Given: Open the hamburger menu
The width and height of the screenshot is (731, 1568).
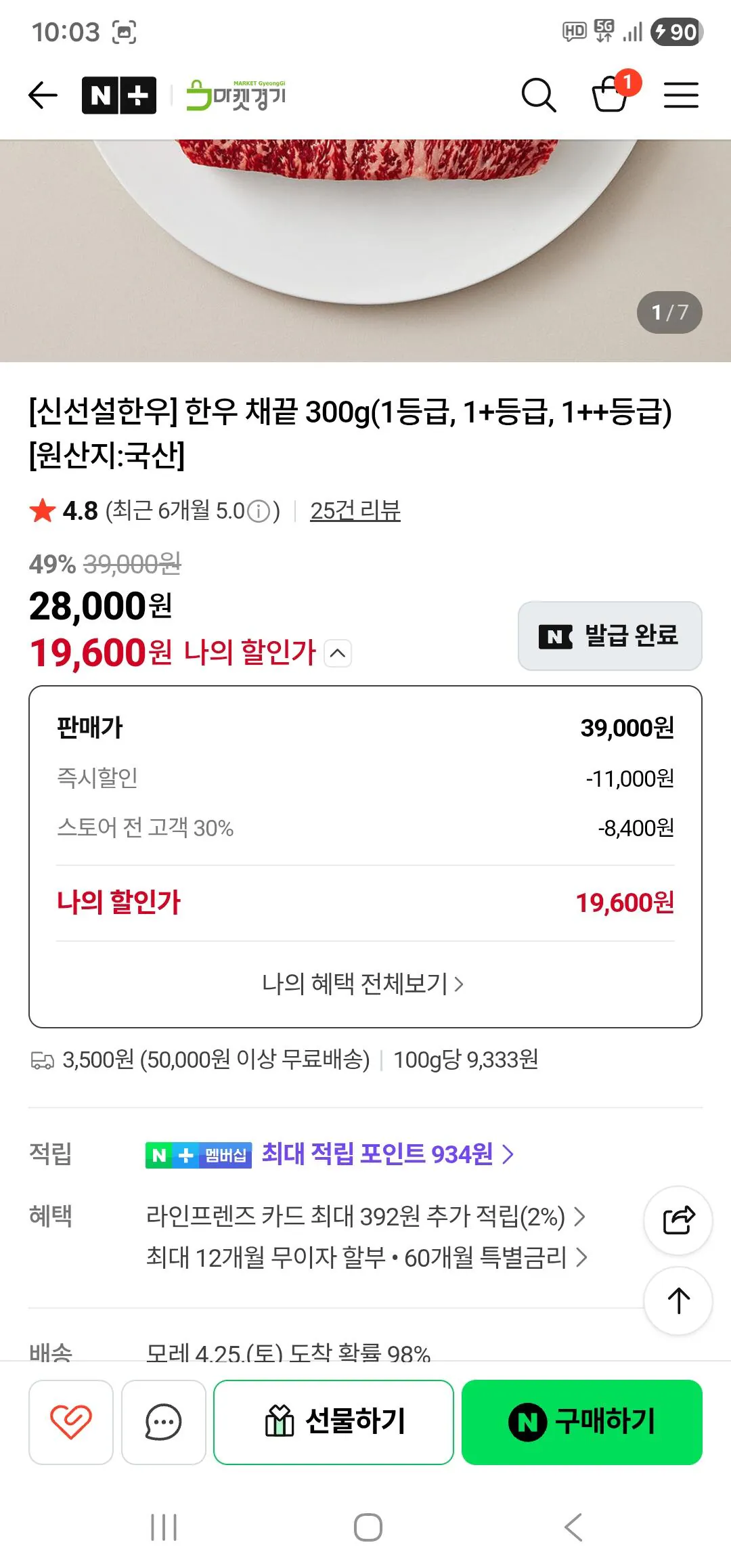Looking at the screenshot, I should point(681,95).
